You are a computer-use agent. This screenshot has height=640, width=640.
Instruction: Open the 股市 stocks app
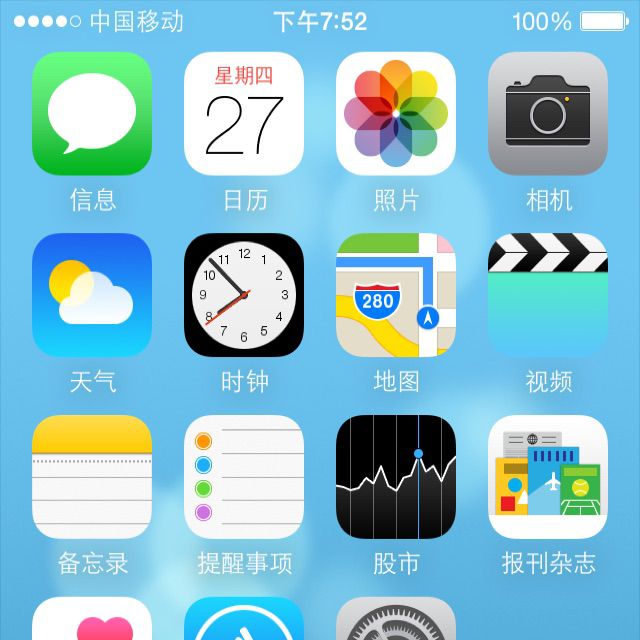(x=396, y=477)
